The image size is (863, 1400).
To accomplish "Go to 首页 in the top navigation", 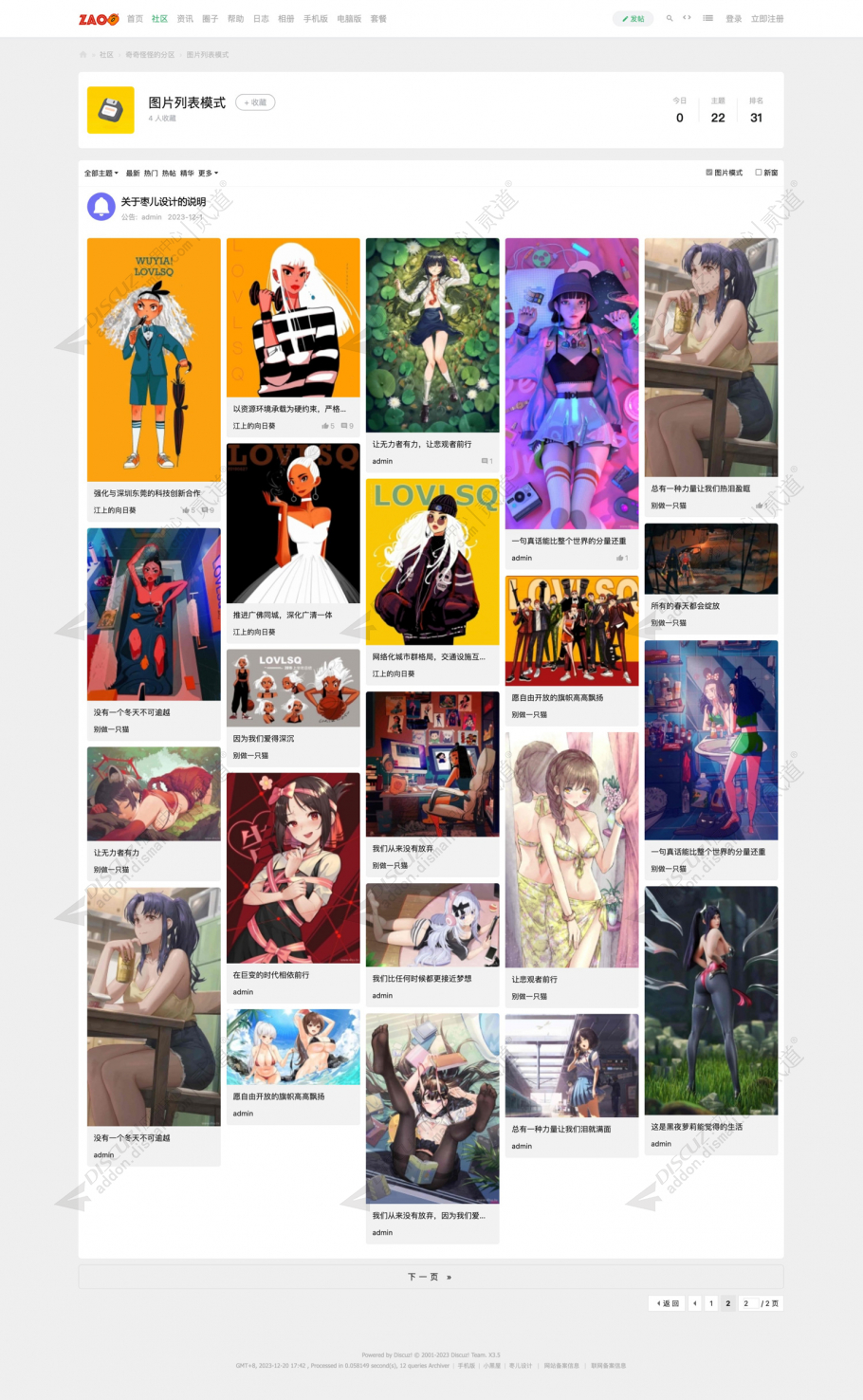I will [x=135, y=18].
